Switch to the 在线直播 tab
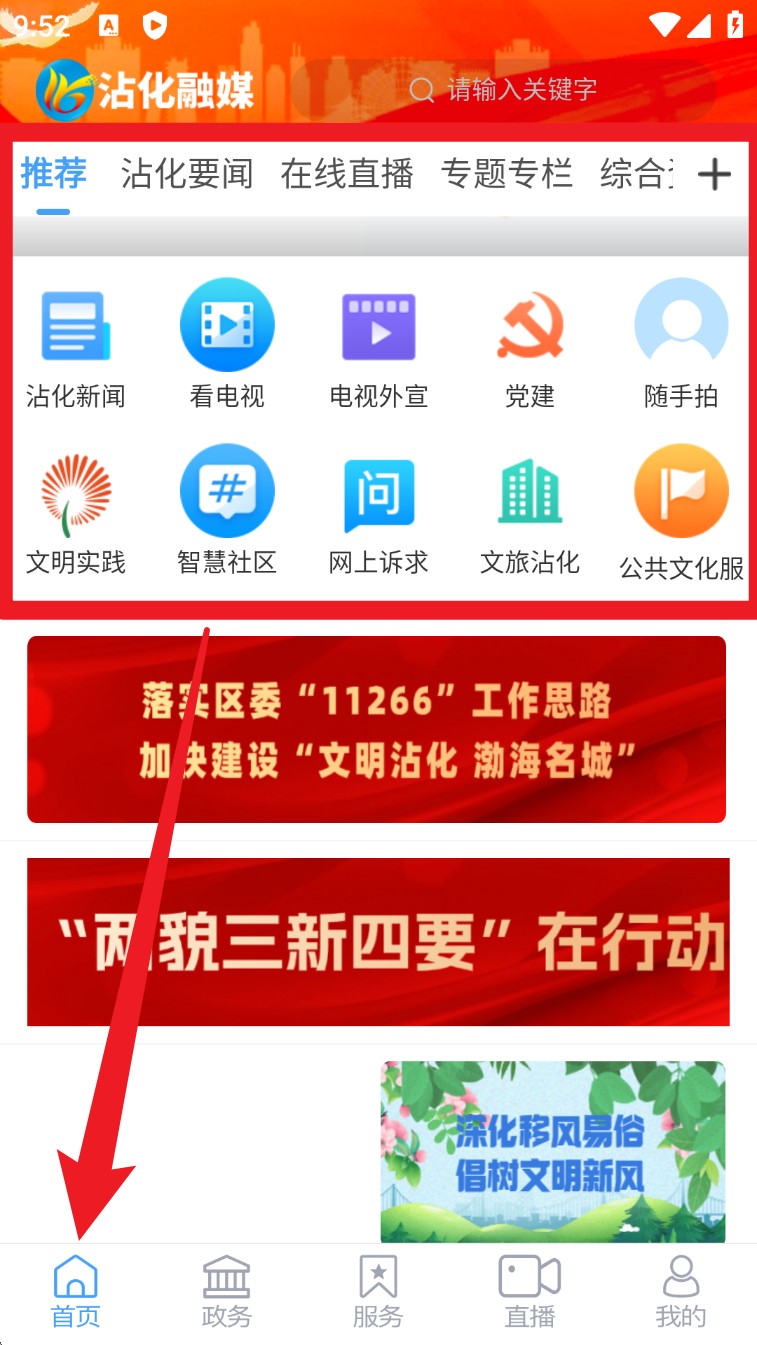757x1345 pixels. click(347, 174)
